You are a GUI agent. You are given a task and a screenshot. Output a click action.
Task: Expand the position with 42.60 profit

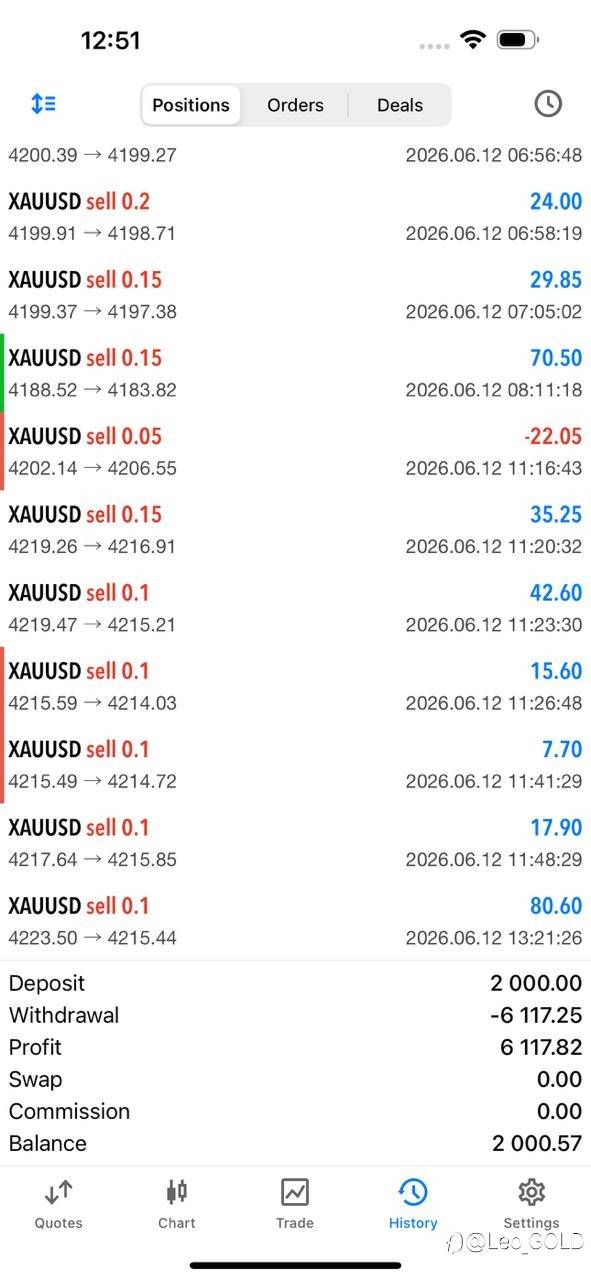coord(295,608)
